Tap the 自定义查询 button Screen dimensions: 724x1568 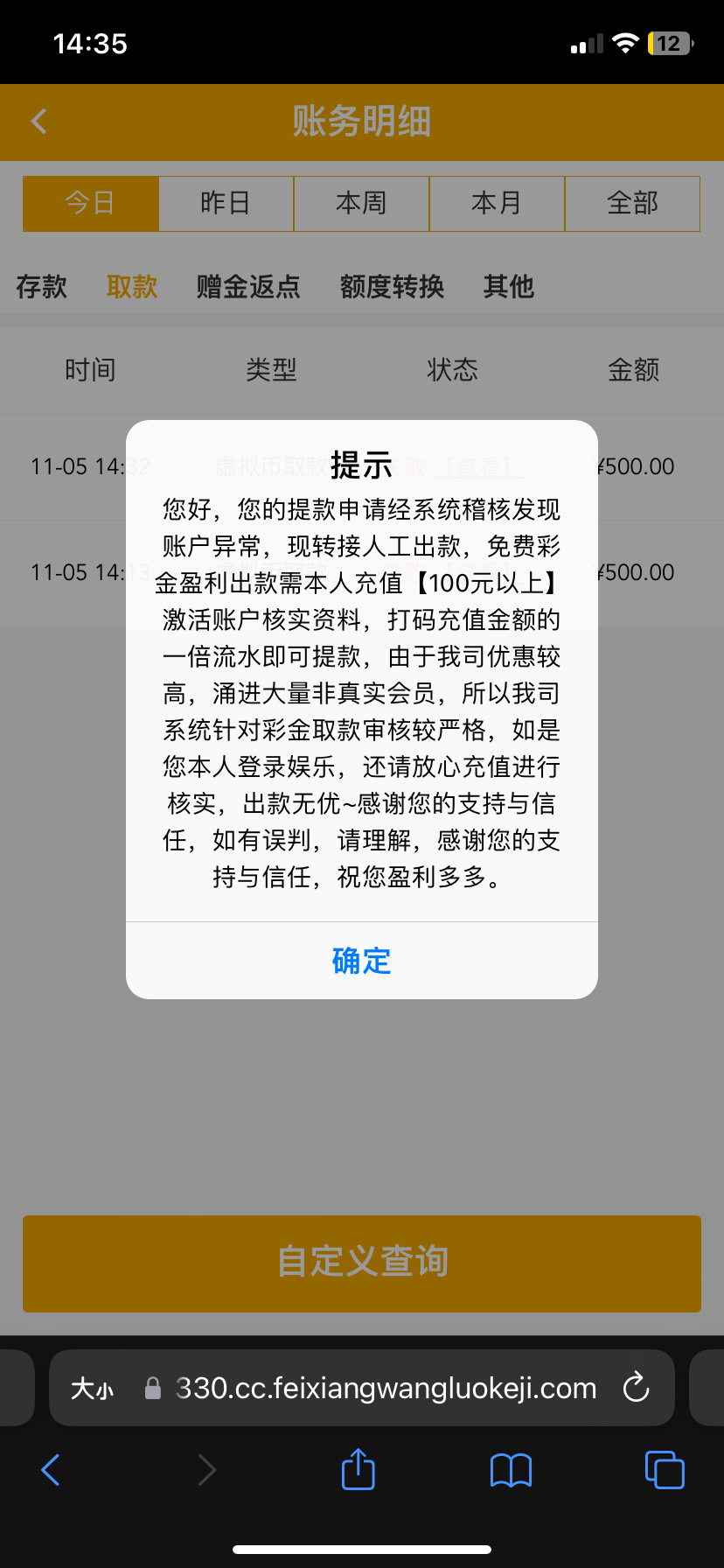361,1263
